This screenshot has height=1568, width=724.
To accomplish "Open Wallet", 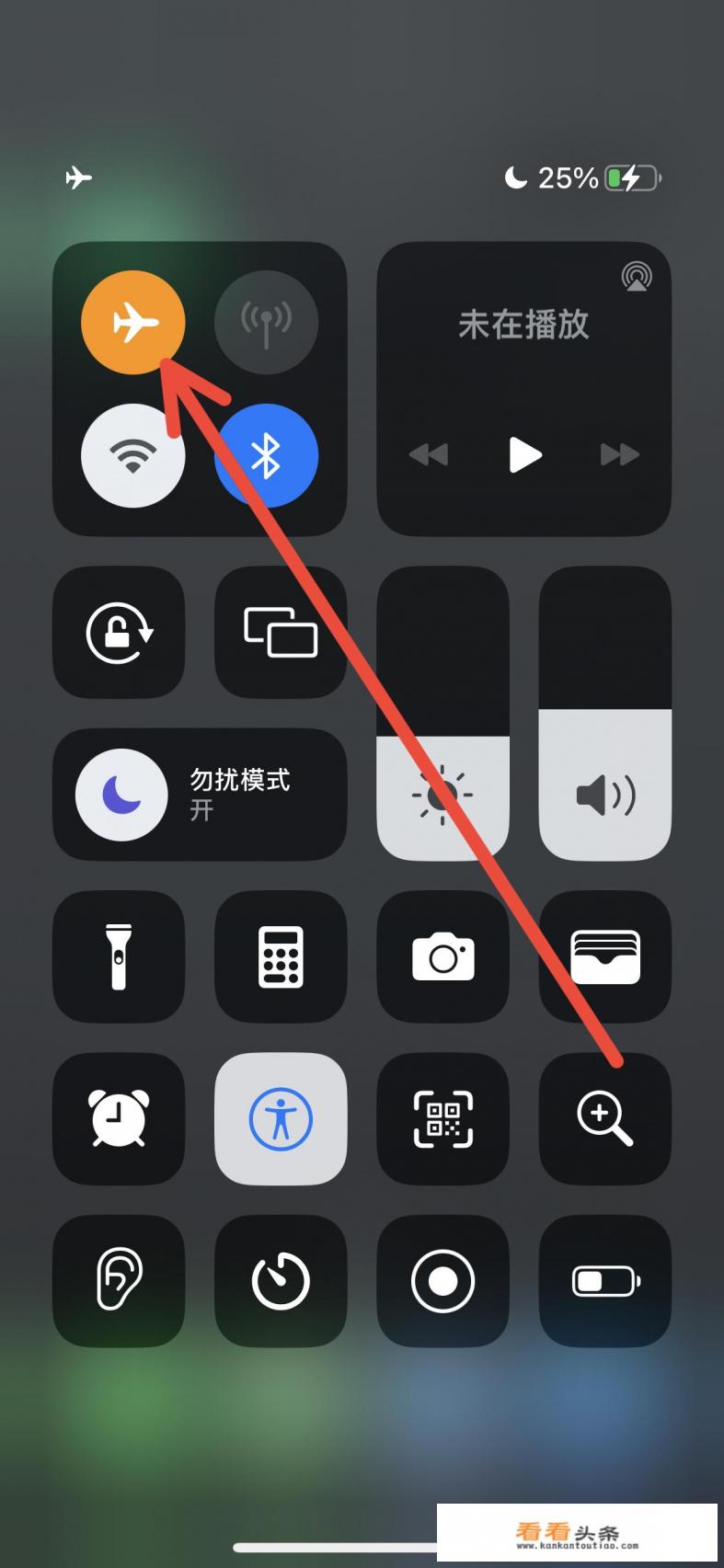I will (x=604, y=956).
